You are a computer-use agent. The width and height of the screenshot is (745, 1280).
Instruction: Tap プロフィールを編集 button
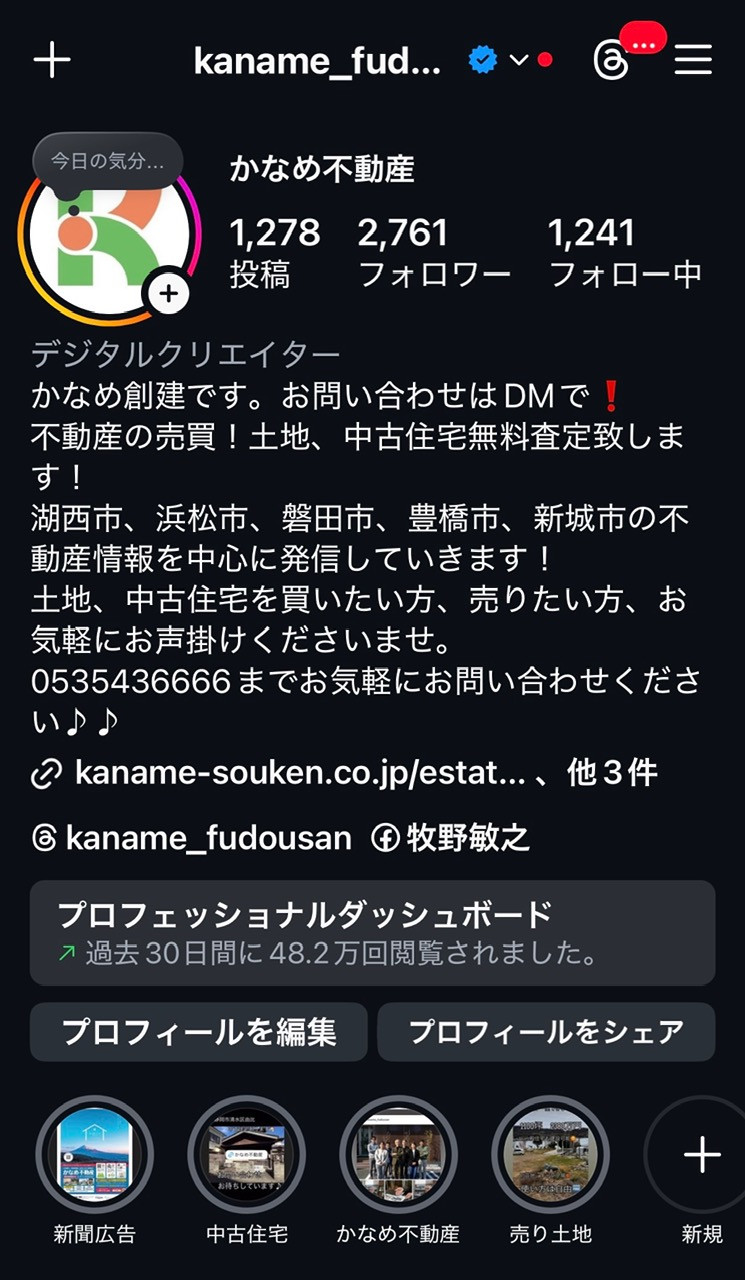point(199,1032)
